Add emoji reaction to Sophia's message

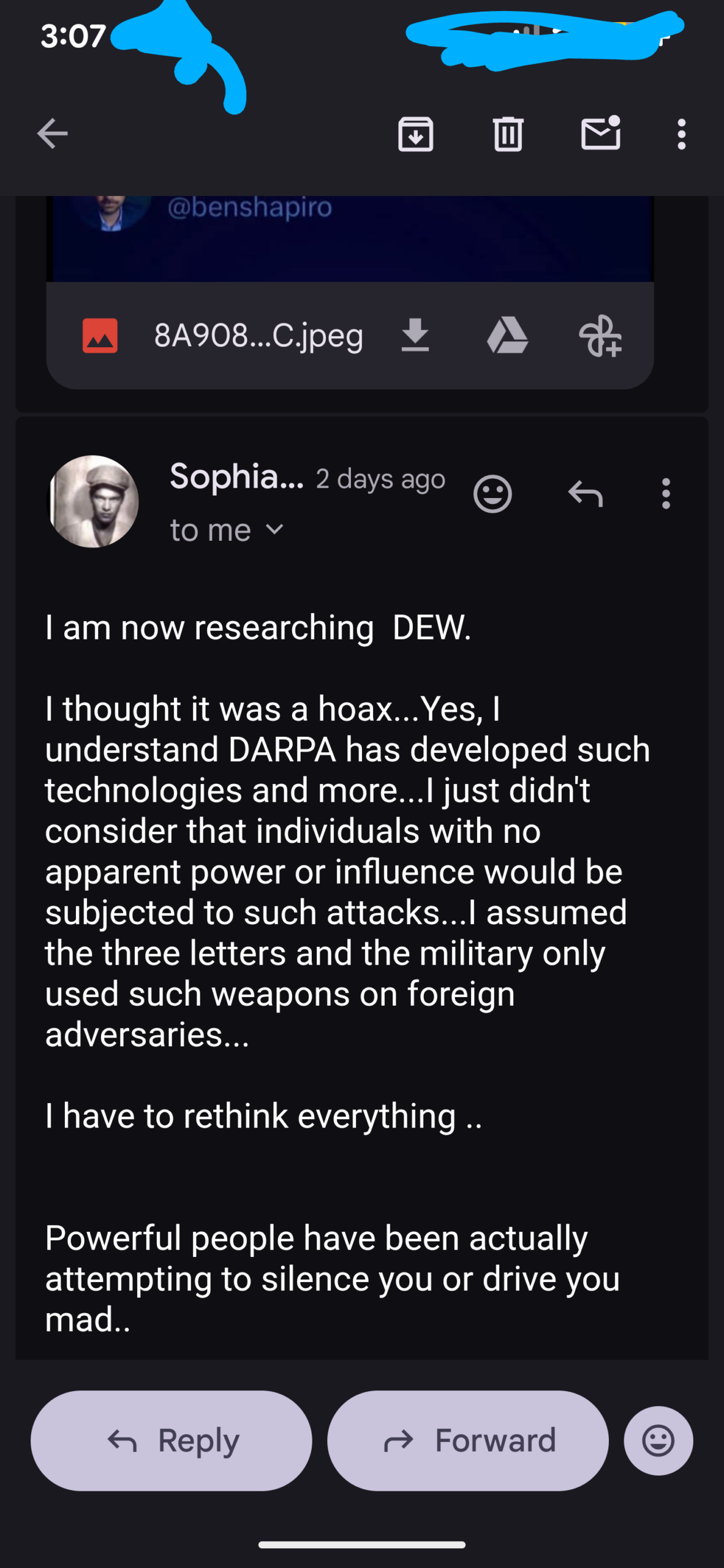point(492,494)
